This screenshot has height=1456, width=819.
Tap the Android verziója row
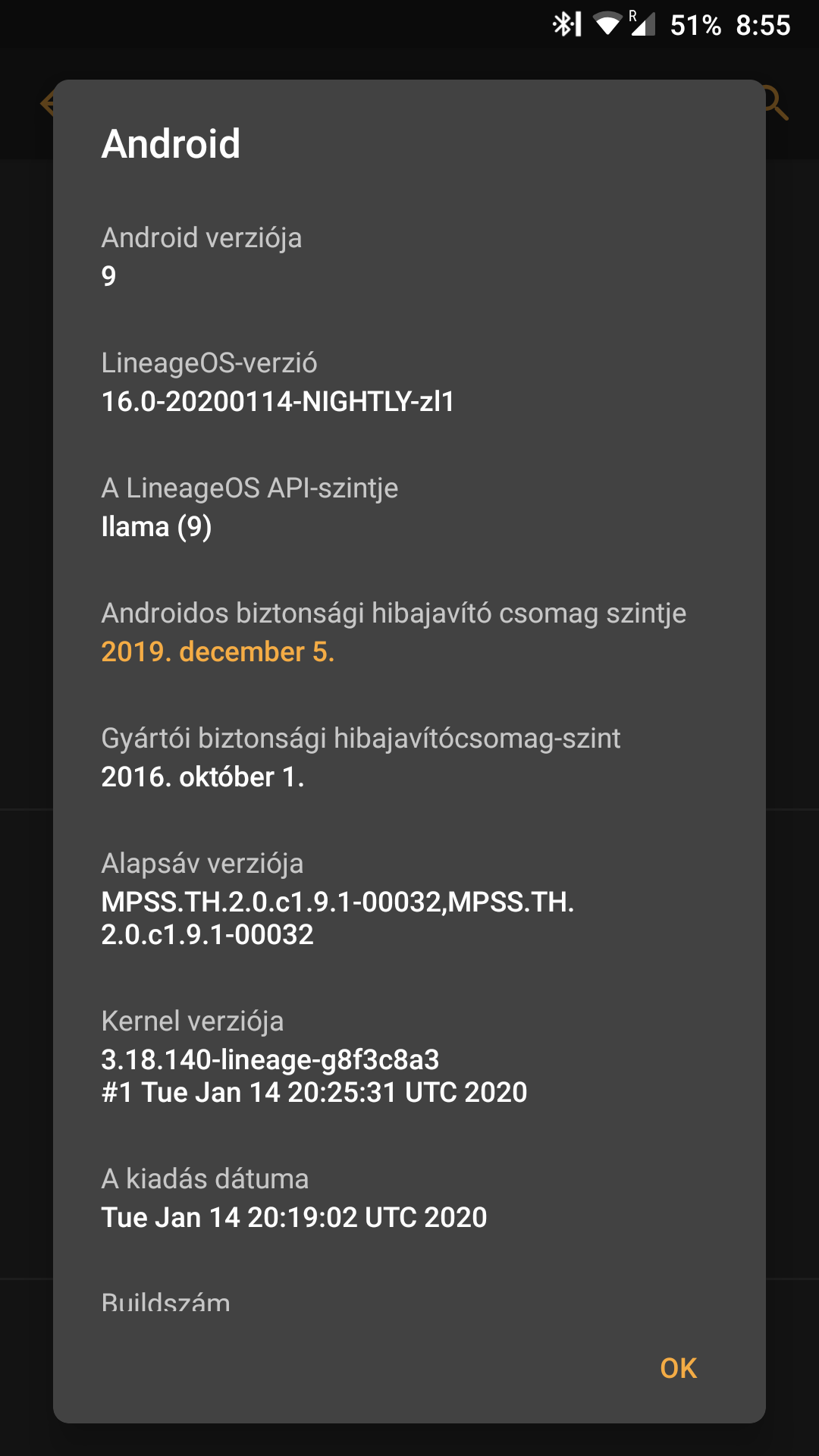pyautogui.click(x=409, y=256)
